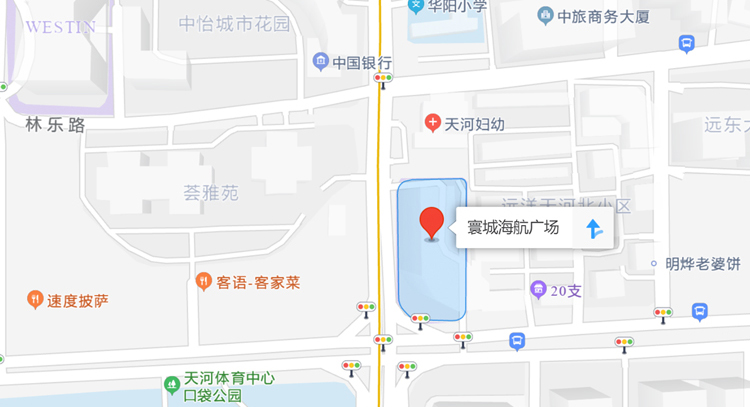Select the 中国银行 bank point

[x=320, y=62]
